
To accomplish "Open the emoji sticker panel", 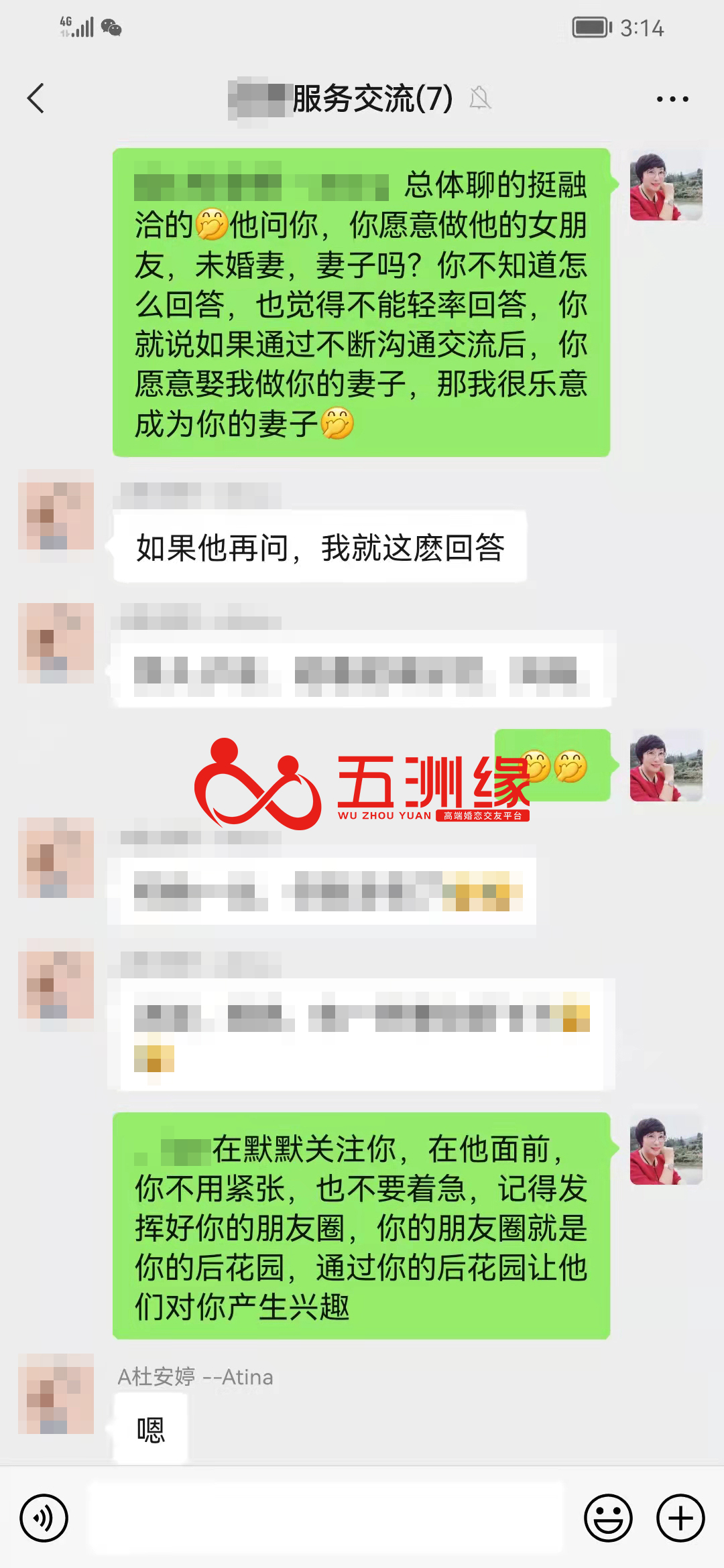I will 608,1518.
